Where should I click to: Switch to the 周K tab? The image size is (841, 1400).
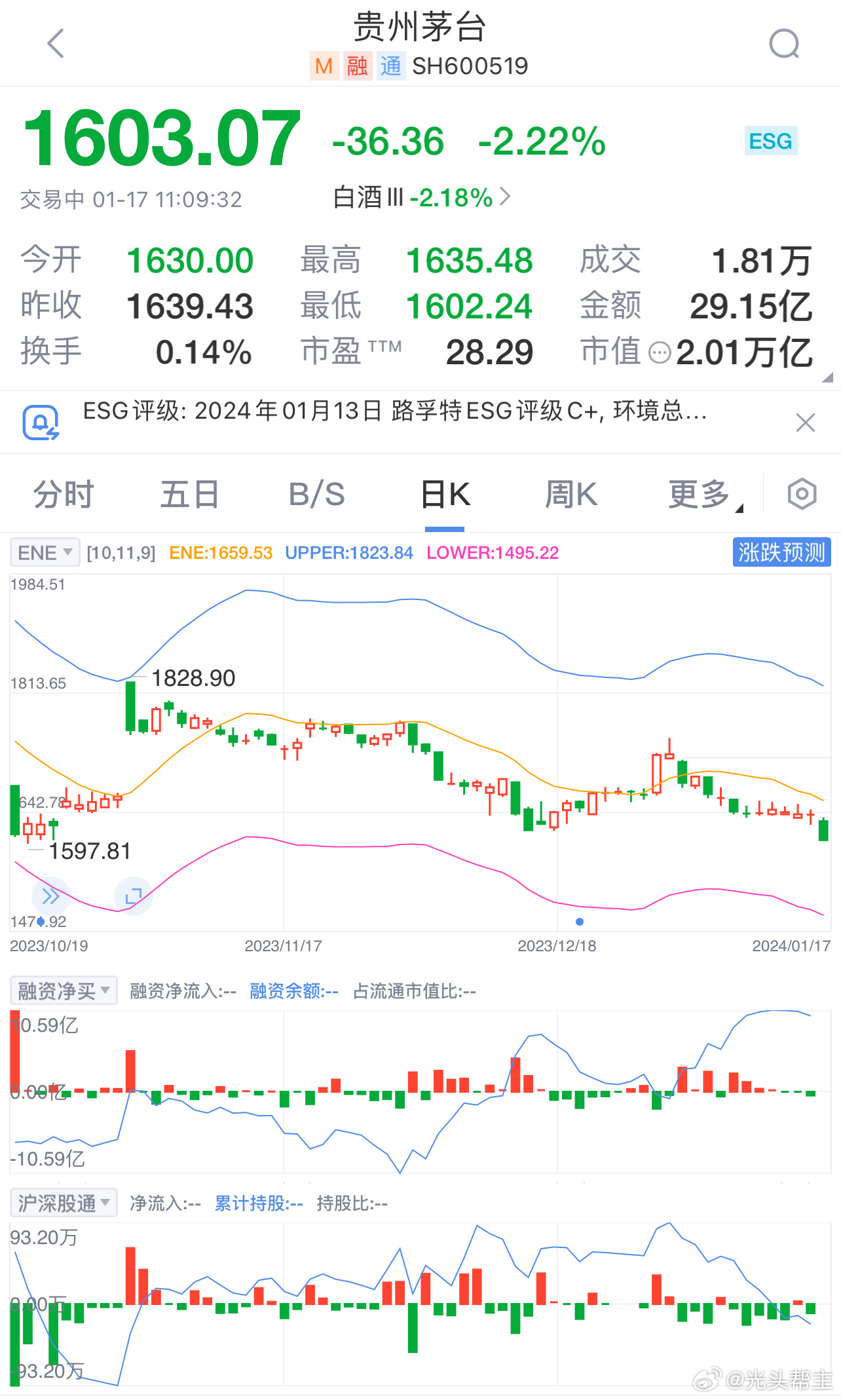(571, 494)
